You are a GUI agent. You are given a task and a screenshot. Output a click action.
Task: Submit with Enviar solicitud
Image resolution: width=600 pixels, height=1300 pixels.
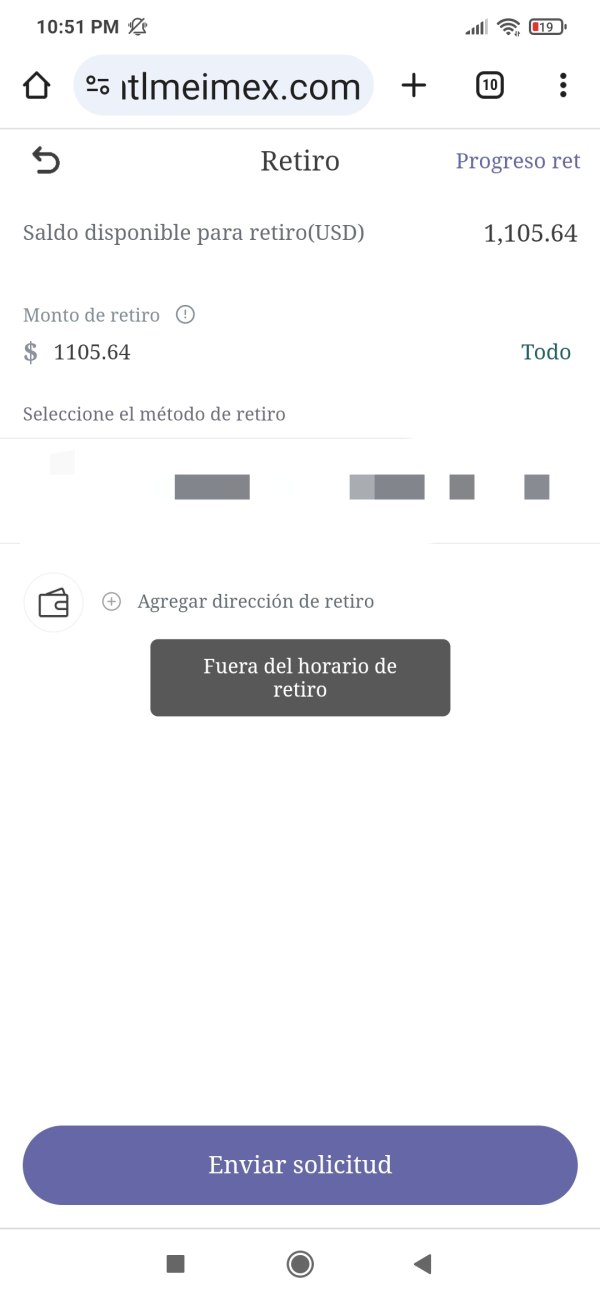(x=300, y=1165)
